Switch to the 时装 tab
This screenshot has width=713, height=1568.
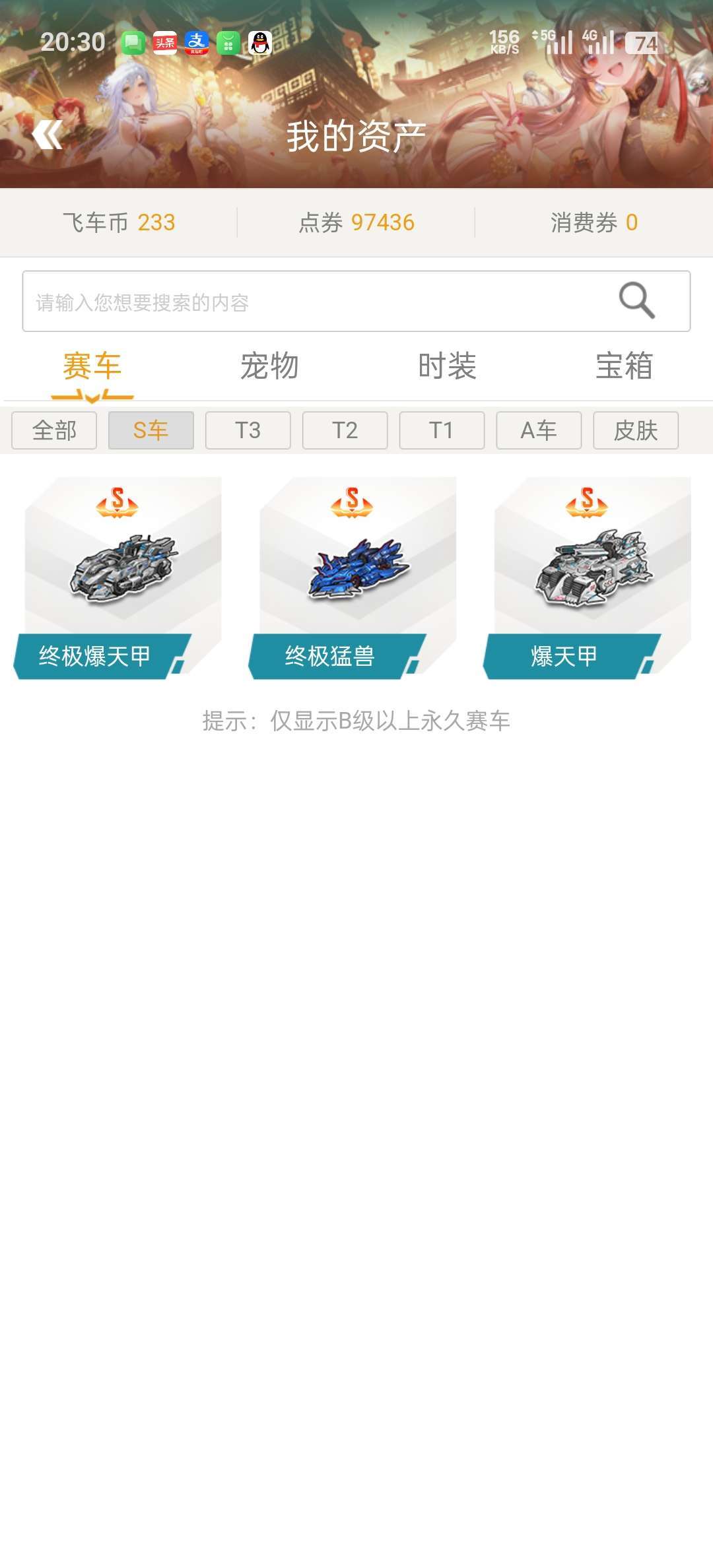tap(448, 368)
